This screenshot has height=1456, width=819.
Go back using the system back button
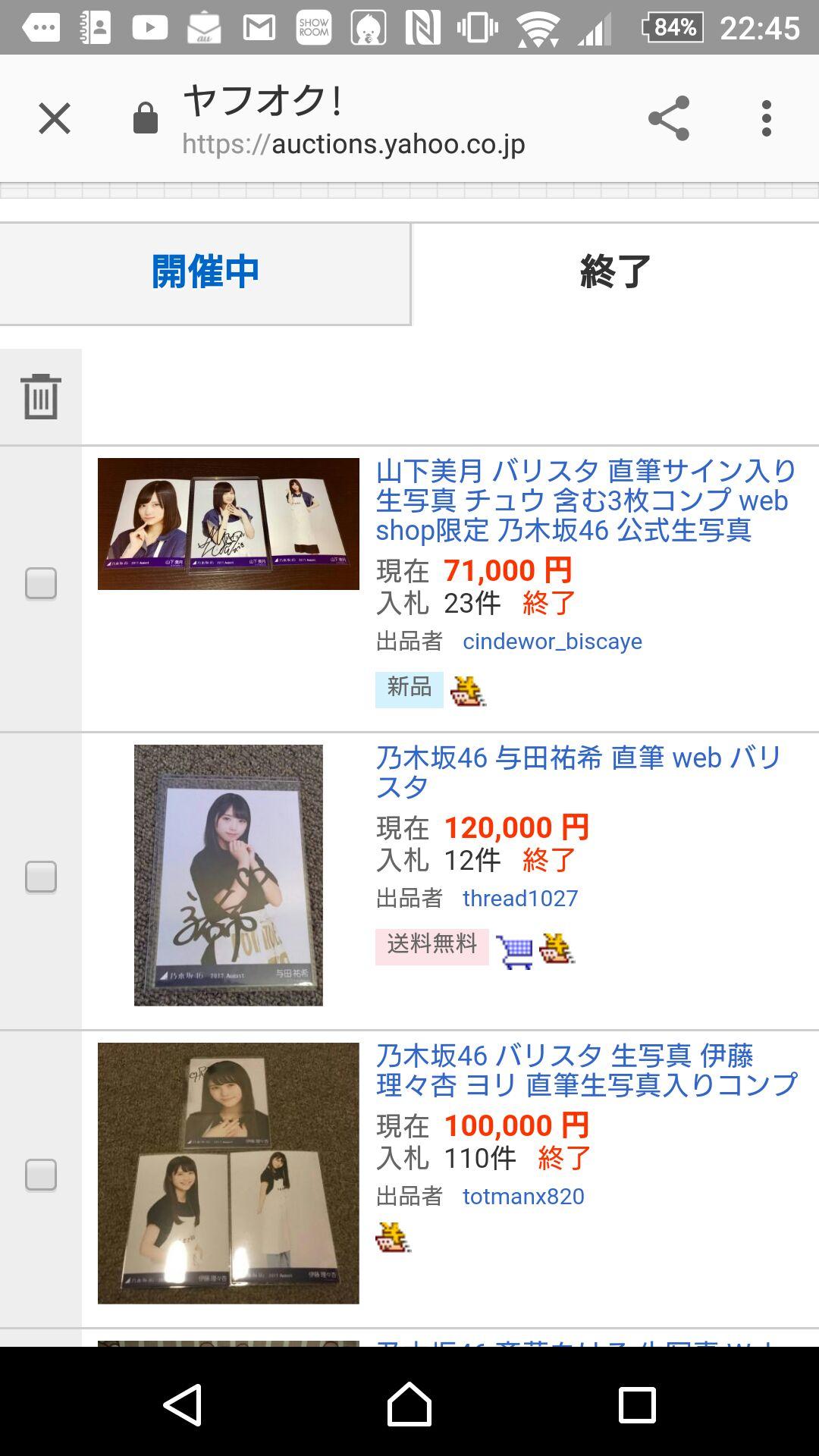coord(183,1404)
